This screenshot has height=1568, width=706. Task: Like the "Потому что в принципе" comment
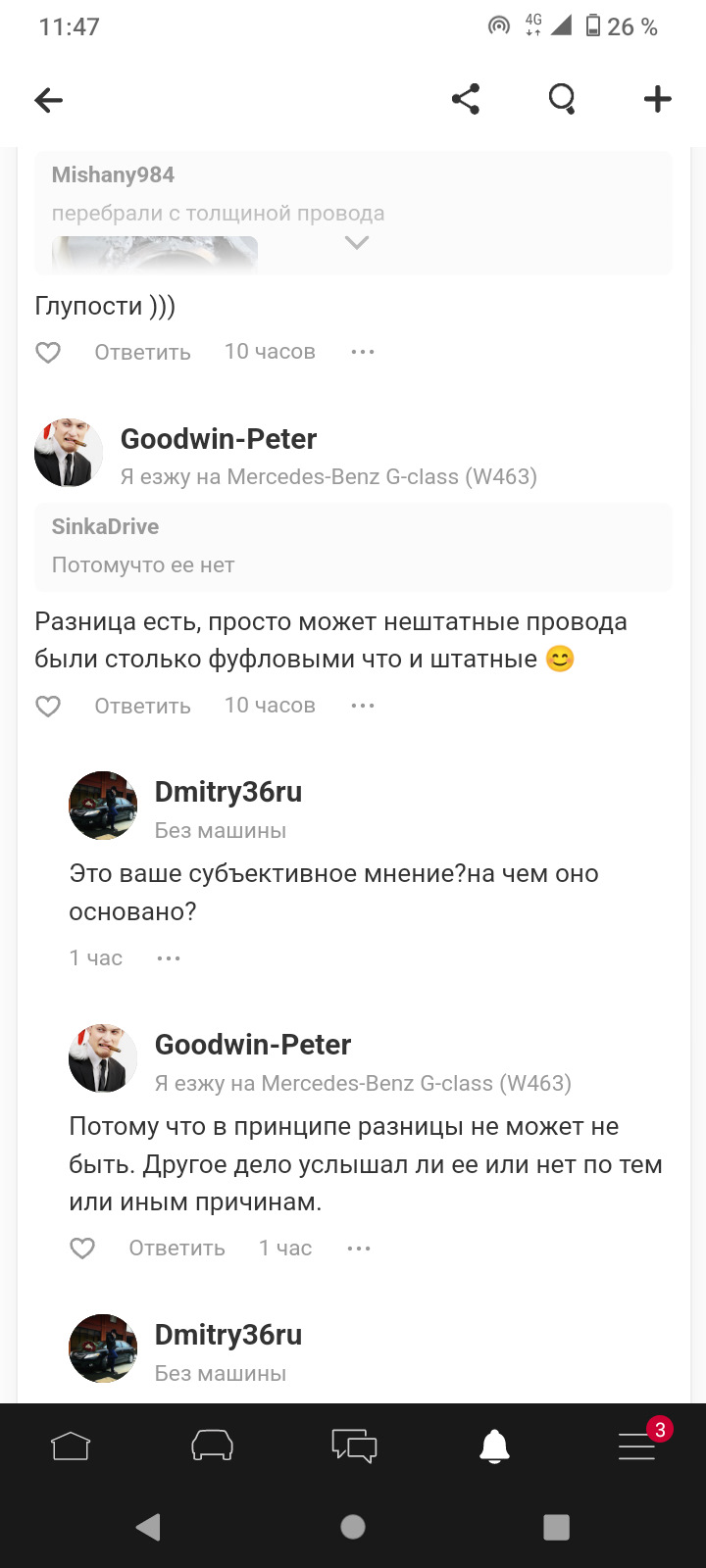[82, 1249]
